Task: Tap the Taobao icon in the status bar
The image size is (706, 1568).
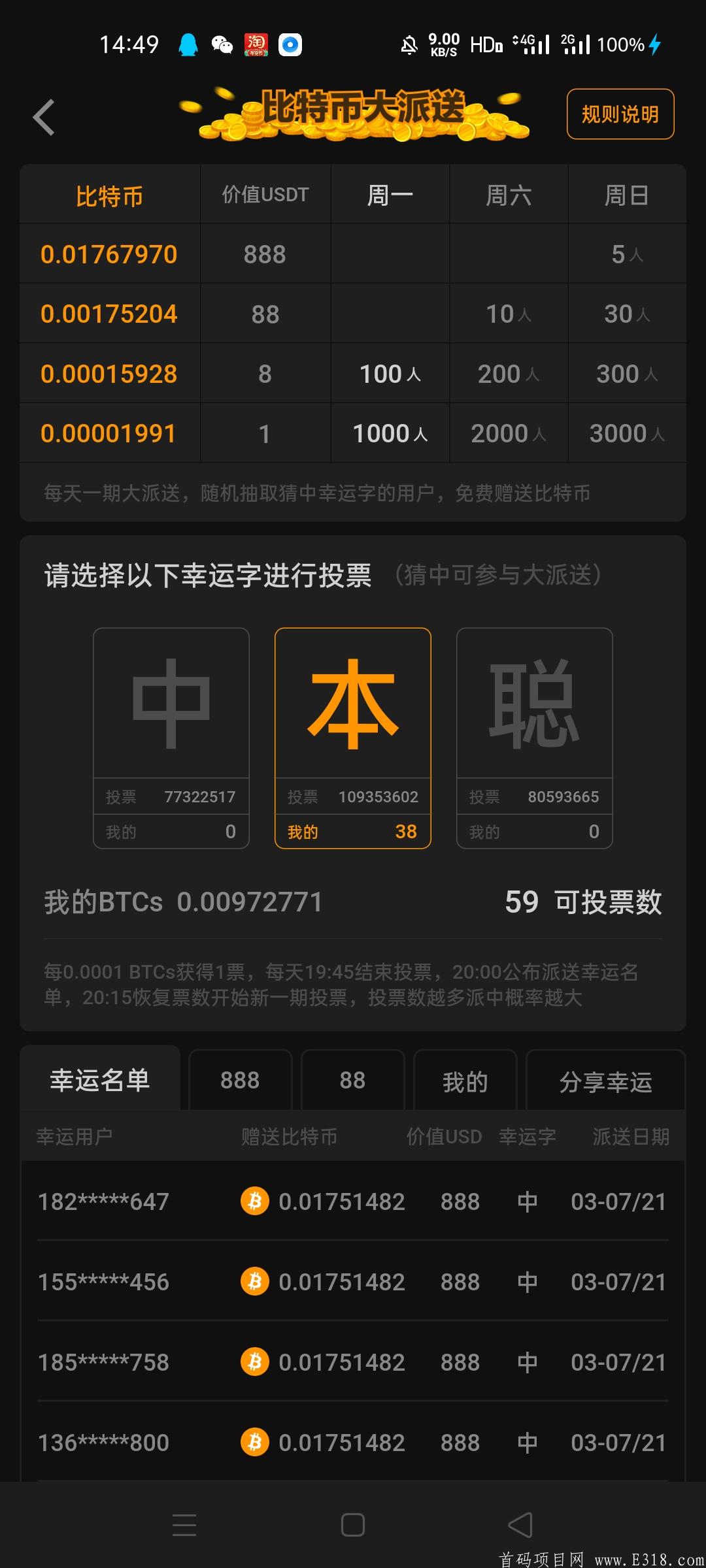Action: [256, 43]
